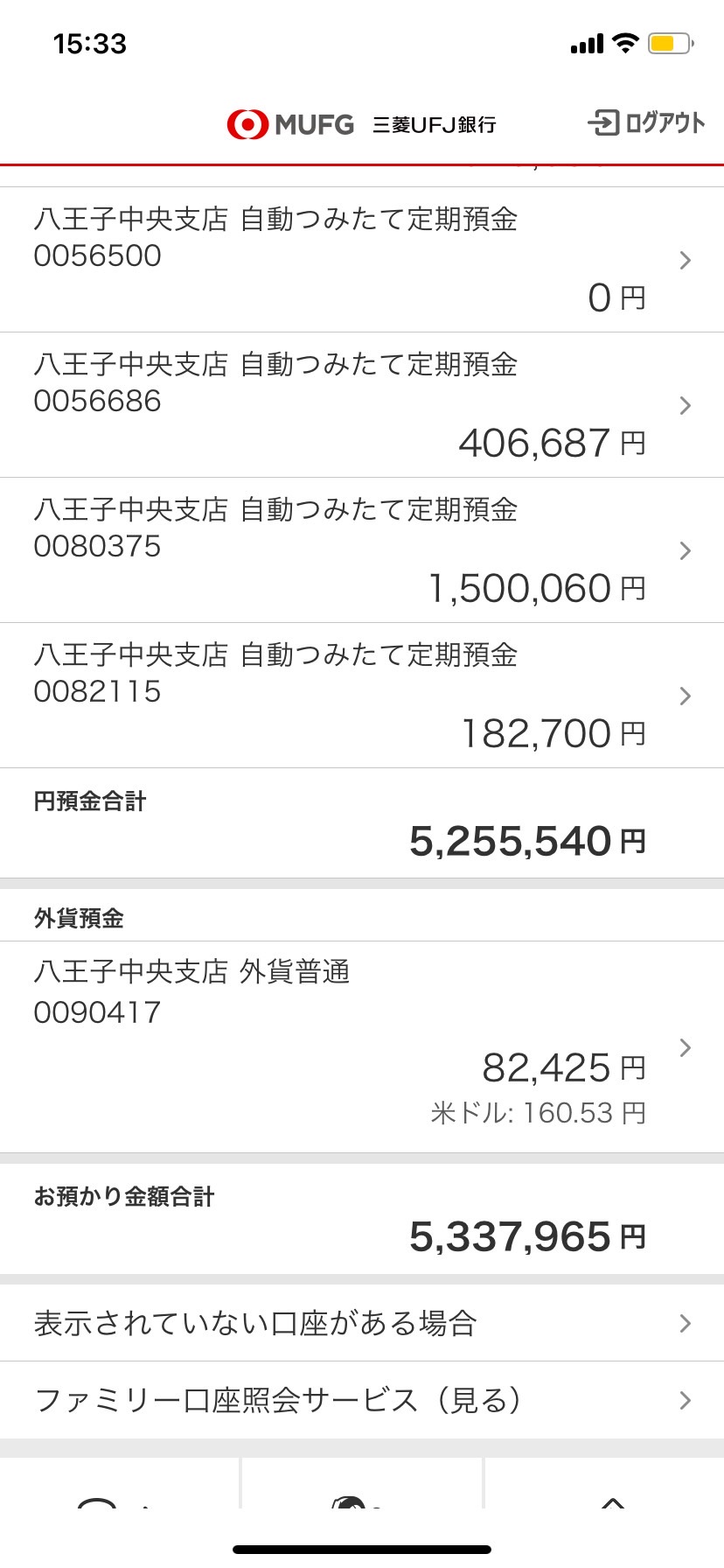Open 外貨普通 account 0090417
724x1568 pixels.
(x=362, y=1047)
